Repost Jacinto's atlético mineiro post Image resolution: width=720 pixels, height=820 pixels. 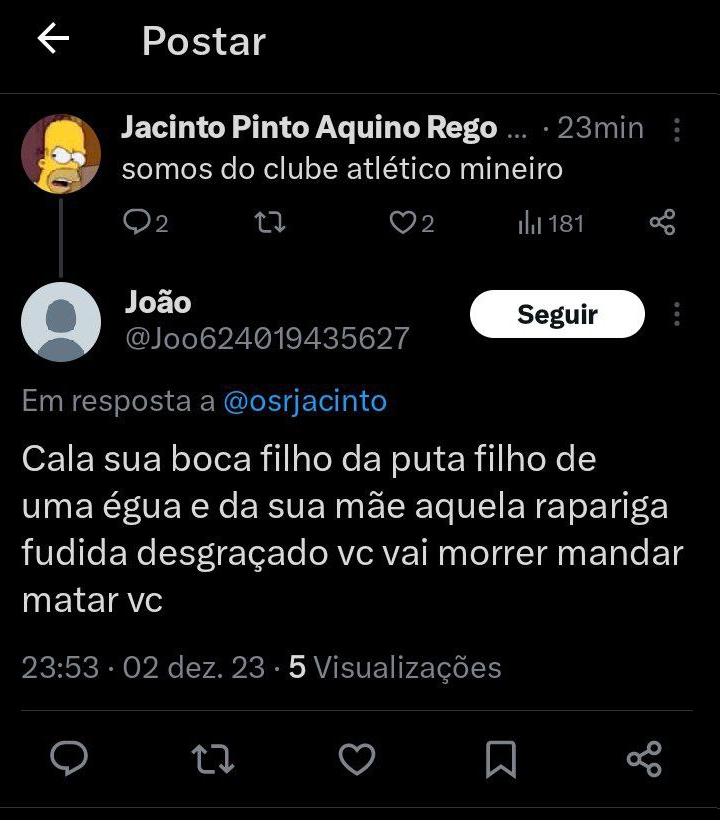(270, 222)
